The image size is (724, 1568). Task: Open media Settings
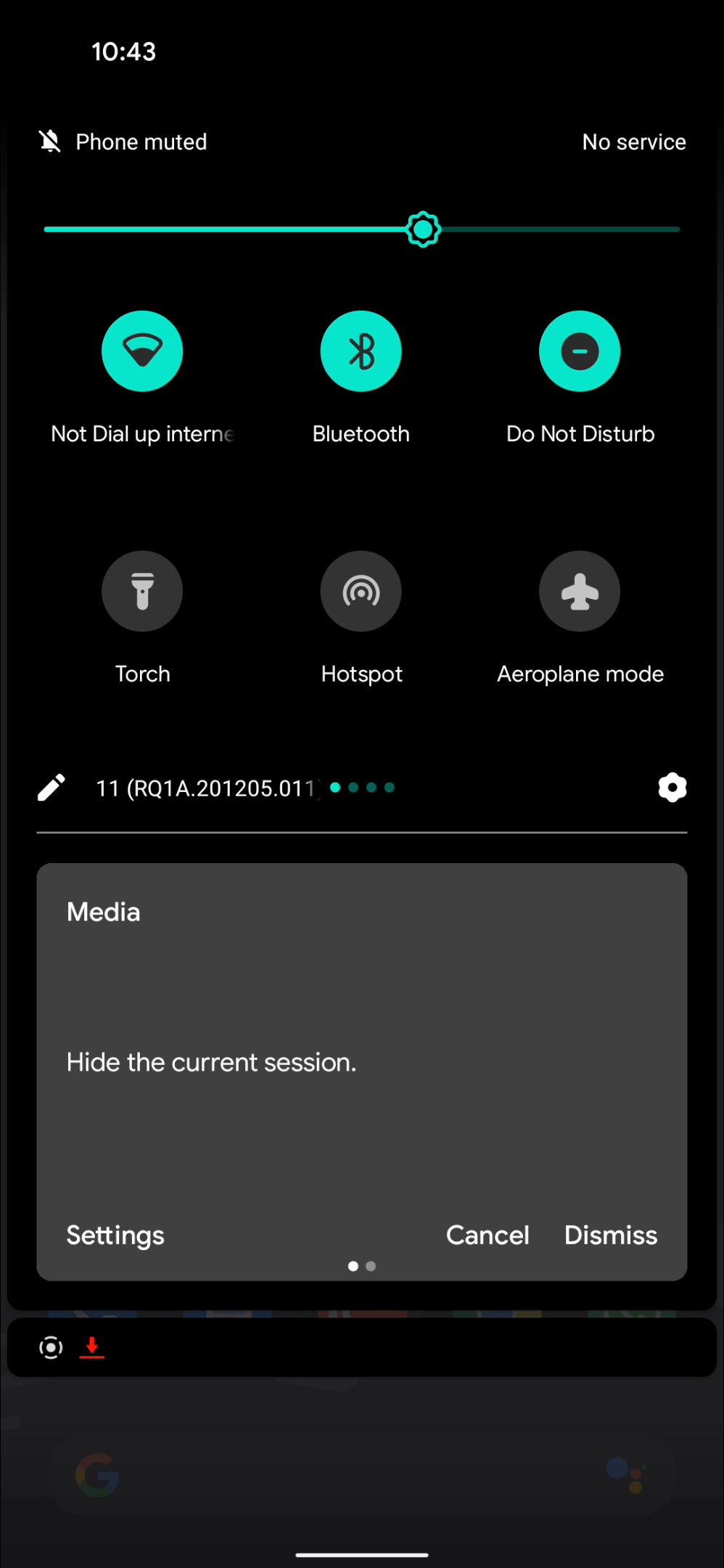pyautogui.click(x=115, y=1235)
